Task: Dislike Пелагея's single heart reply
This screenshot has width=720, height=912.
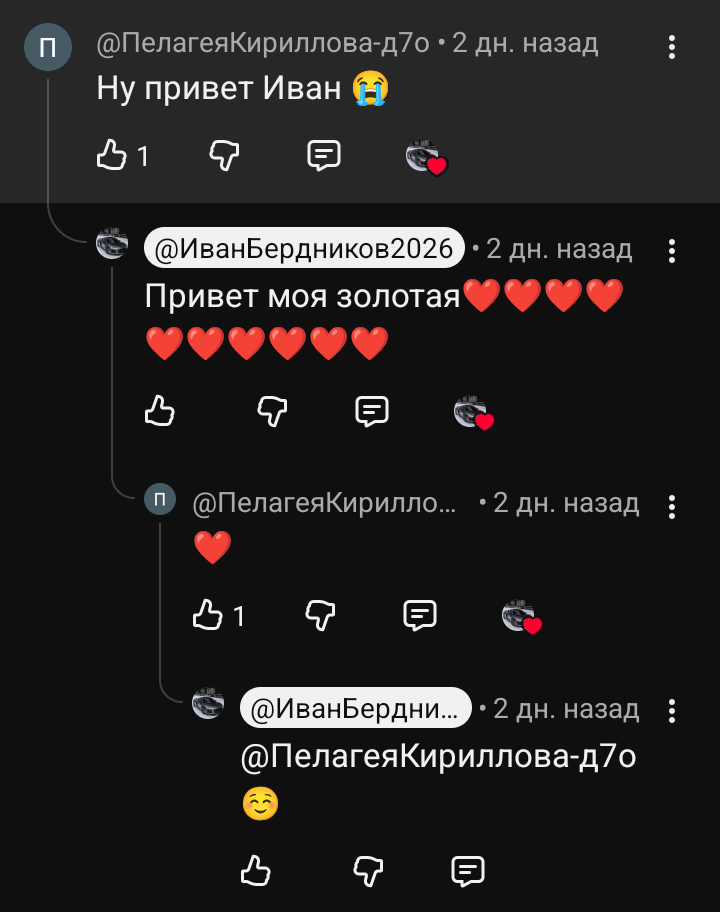Action: click(320, 615)
